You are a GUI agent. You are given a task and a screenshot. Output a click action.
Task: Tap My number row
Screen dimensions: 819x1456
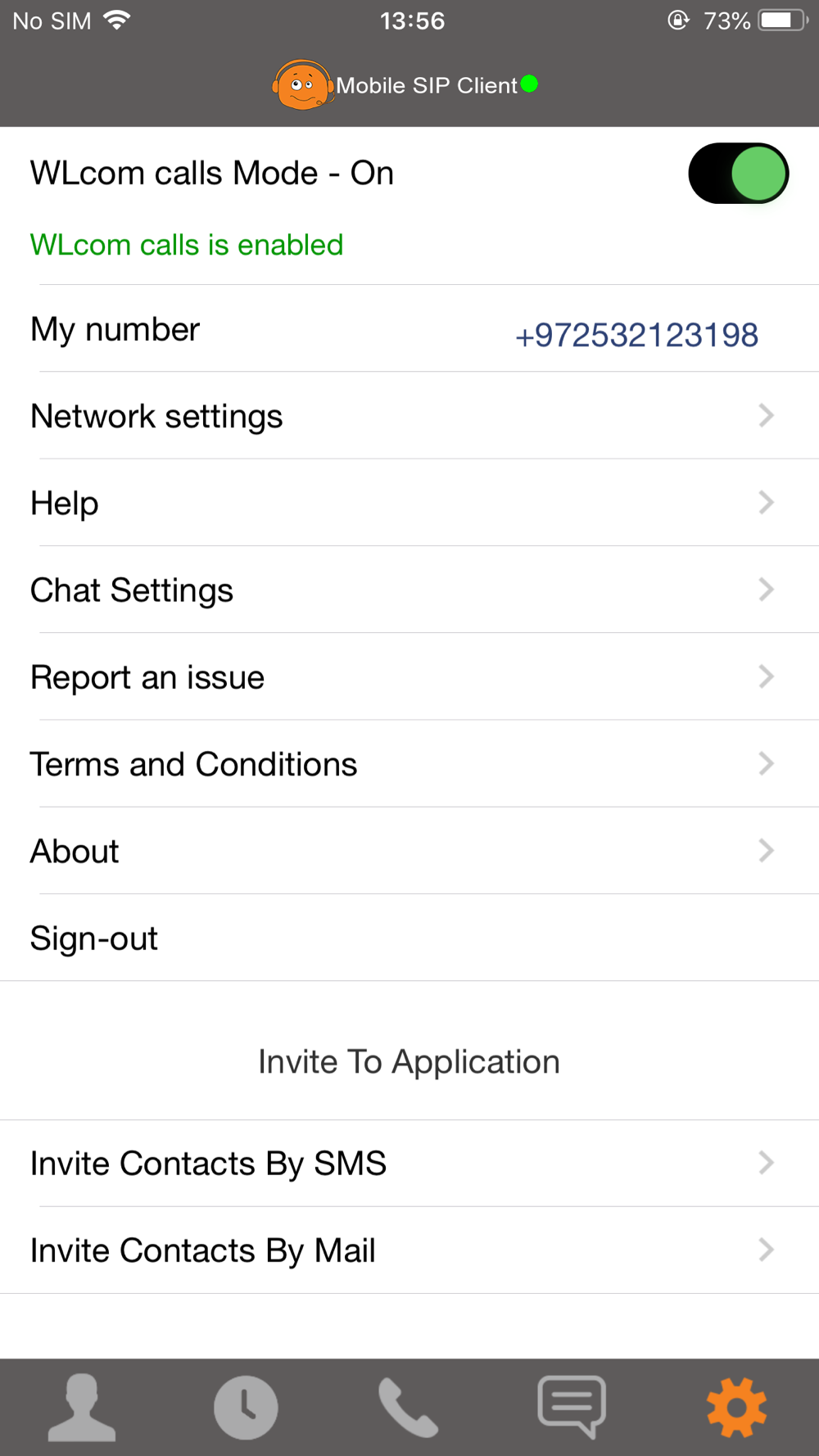pyautogui.click(x=409, y=329)
